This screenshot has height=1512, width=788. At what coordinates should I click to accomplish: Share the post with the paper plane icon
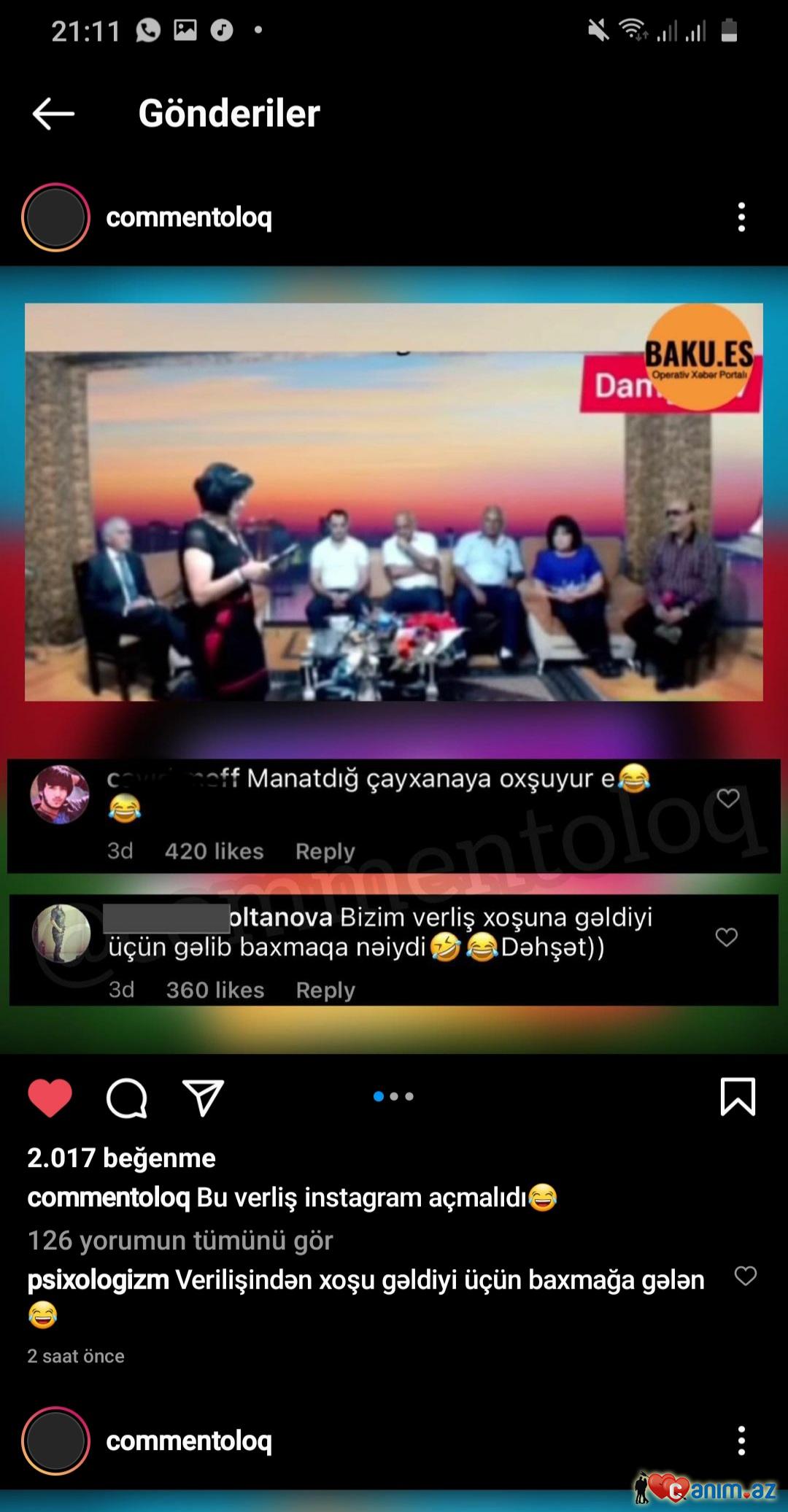[x=202, y=1098]
